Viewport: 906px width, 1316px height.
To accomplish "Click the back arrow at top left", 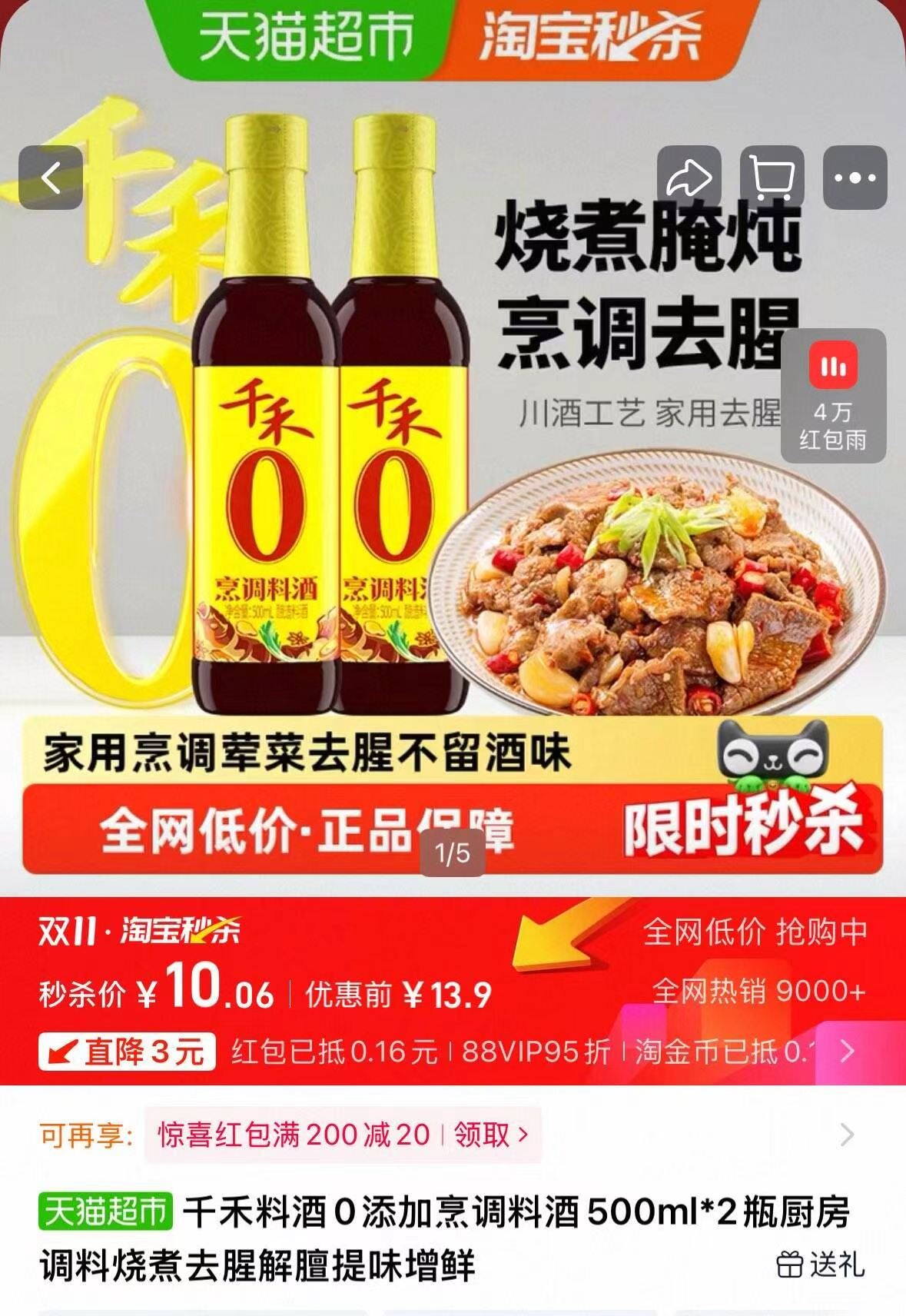I will click(51, 177).
